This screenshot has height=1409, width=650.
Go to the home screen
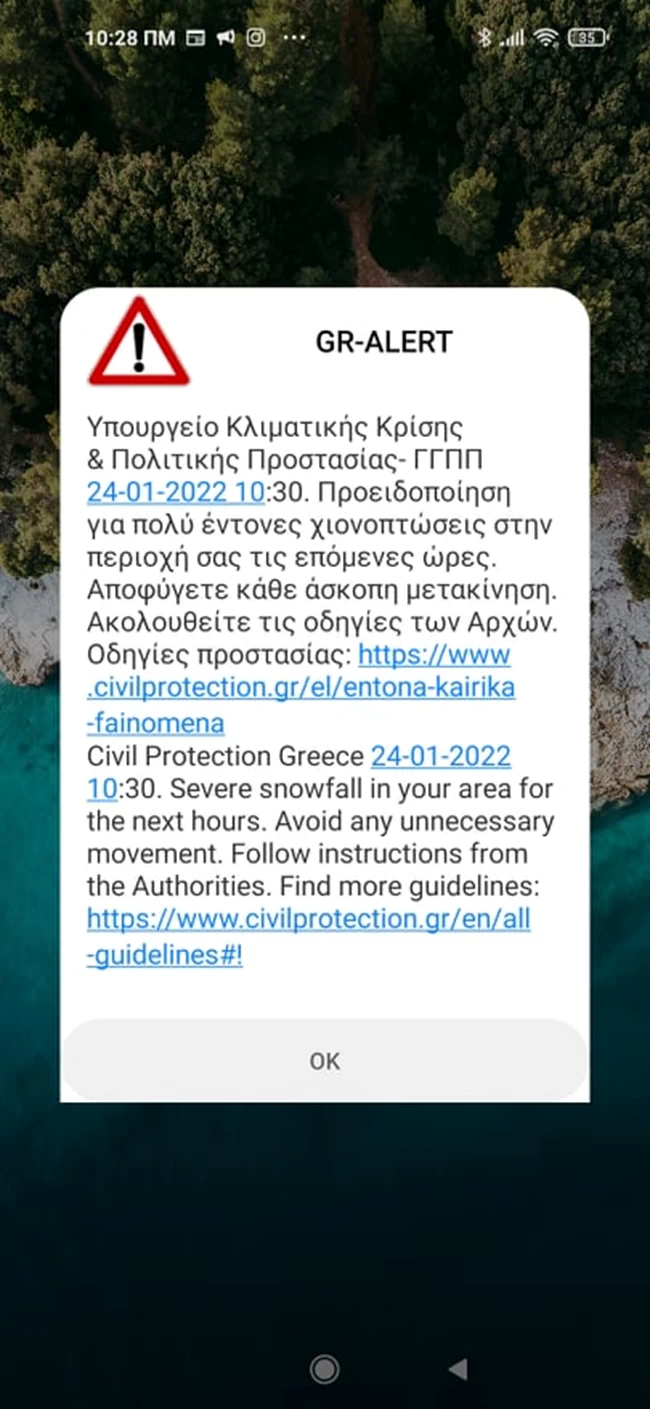[324, 1369]
